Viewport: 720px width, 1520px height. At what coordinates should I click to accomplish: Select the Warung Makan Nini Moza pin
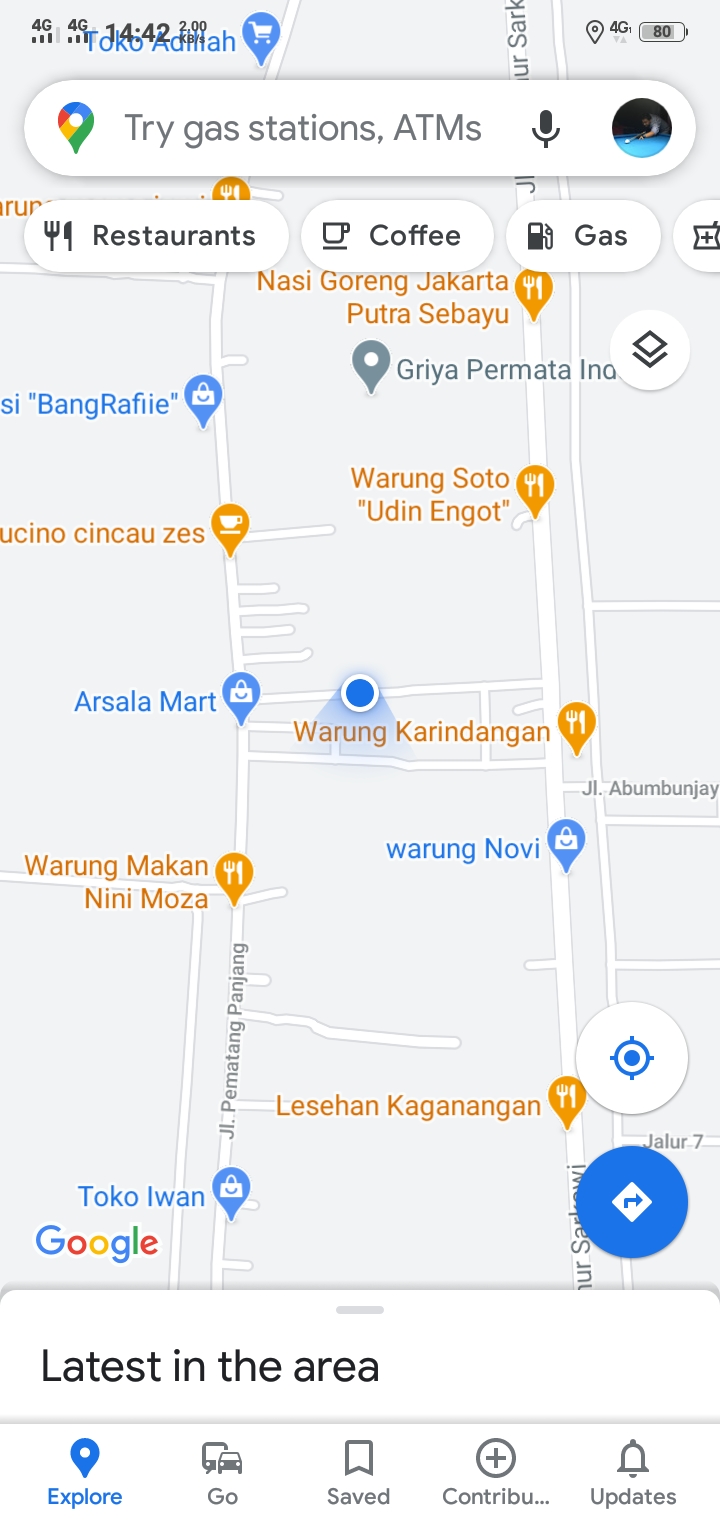pos(234,876)
